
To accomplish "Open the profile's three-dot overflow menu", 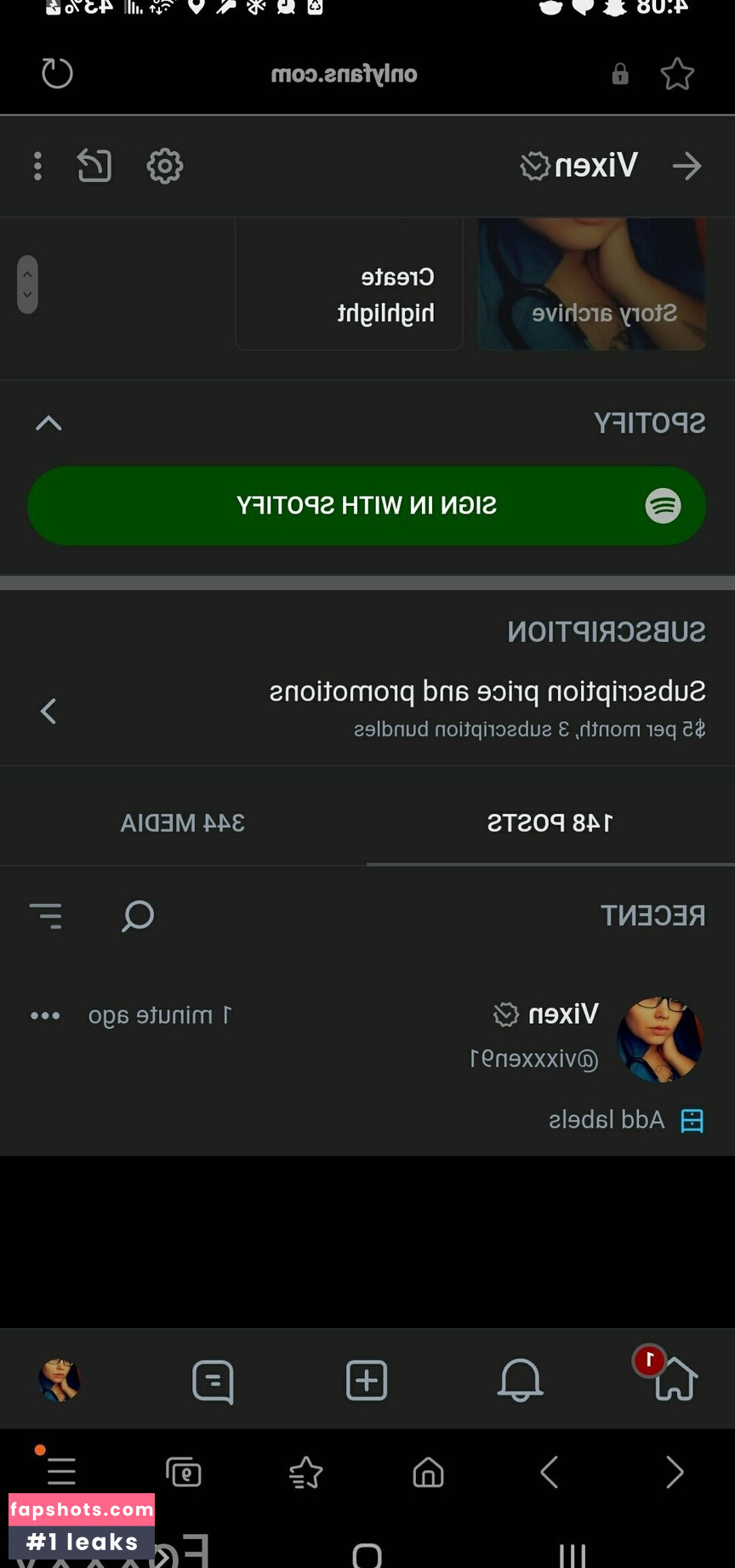I will (37, 166).
